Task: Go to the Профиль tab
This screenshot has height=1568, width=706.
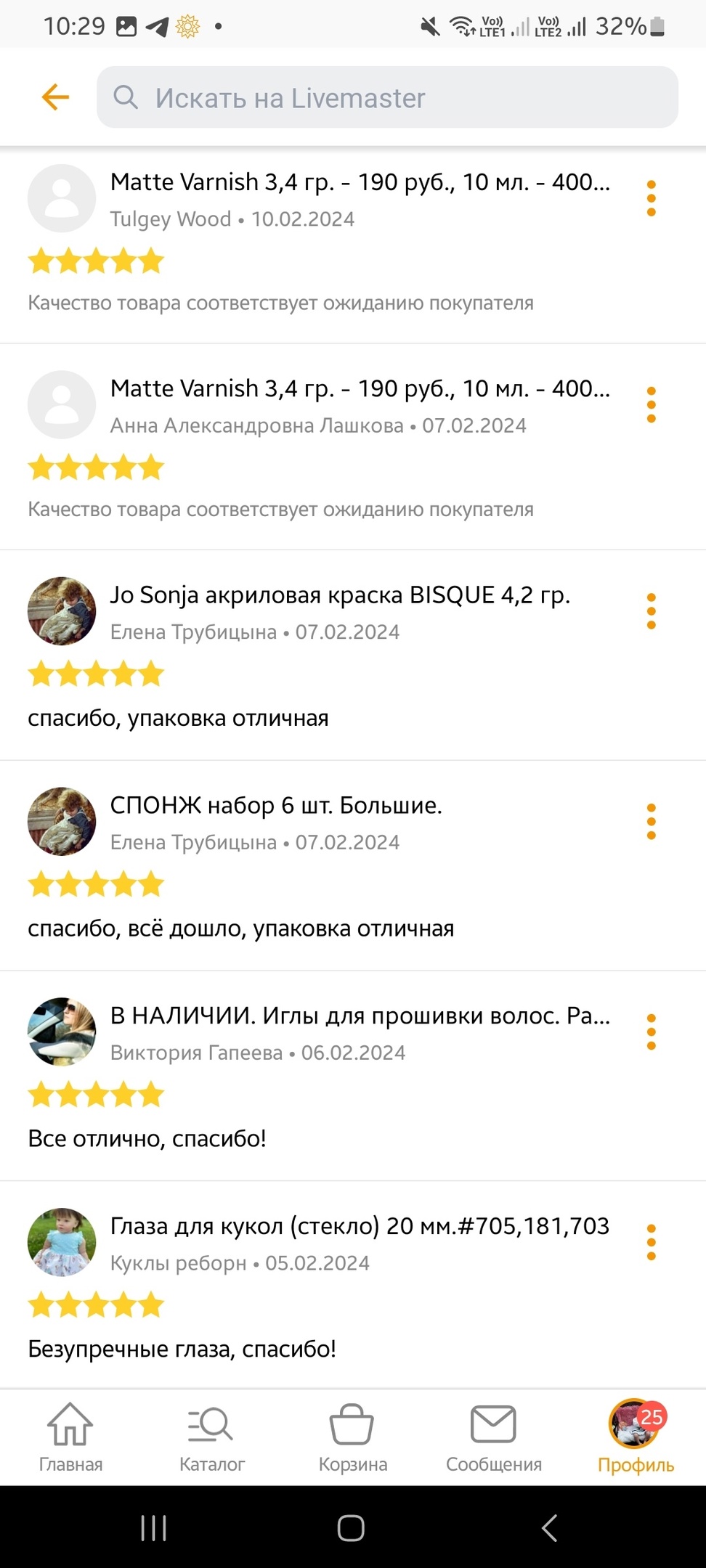Action: (x=635, y=1438)
